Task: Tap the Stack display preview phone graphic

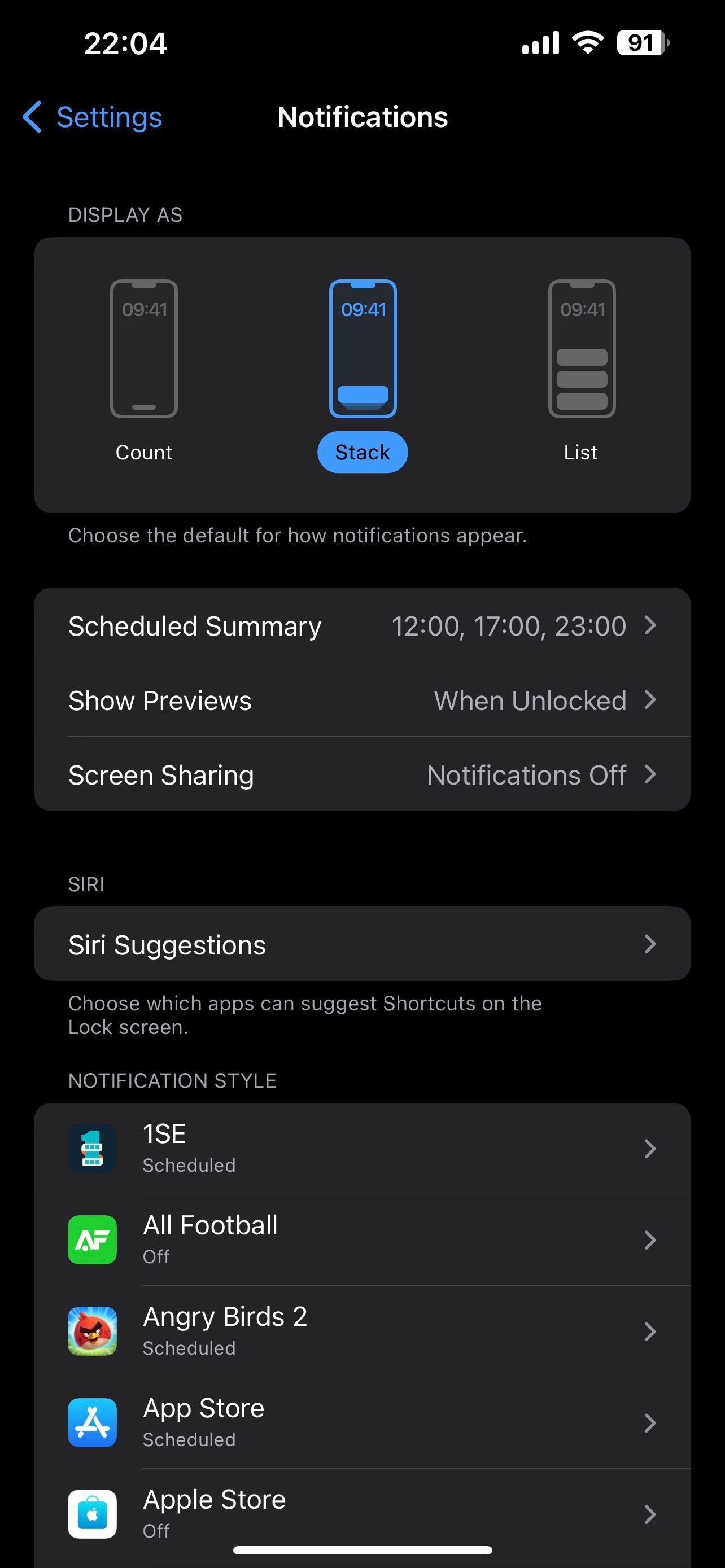Action: coord(362,348)
